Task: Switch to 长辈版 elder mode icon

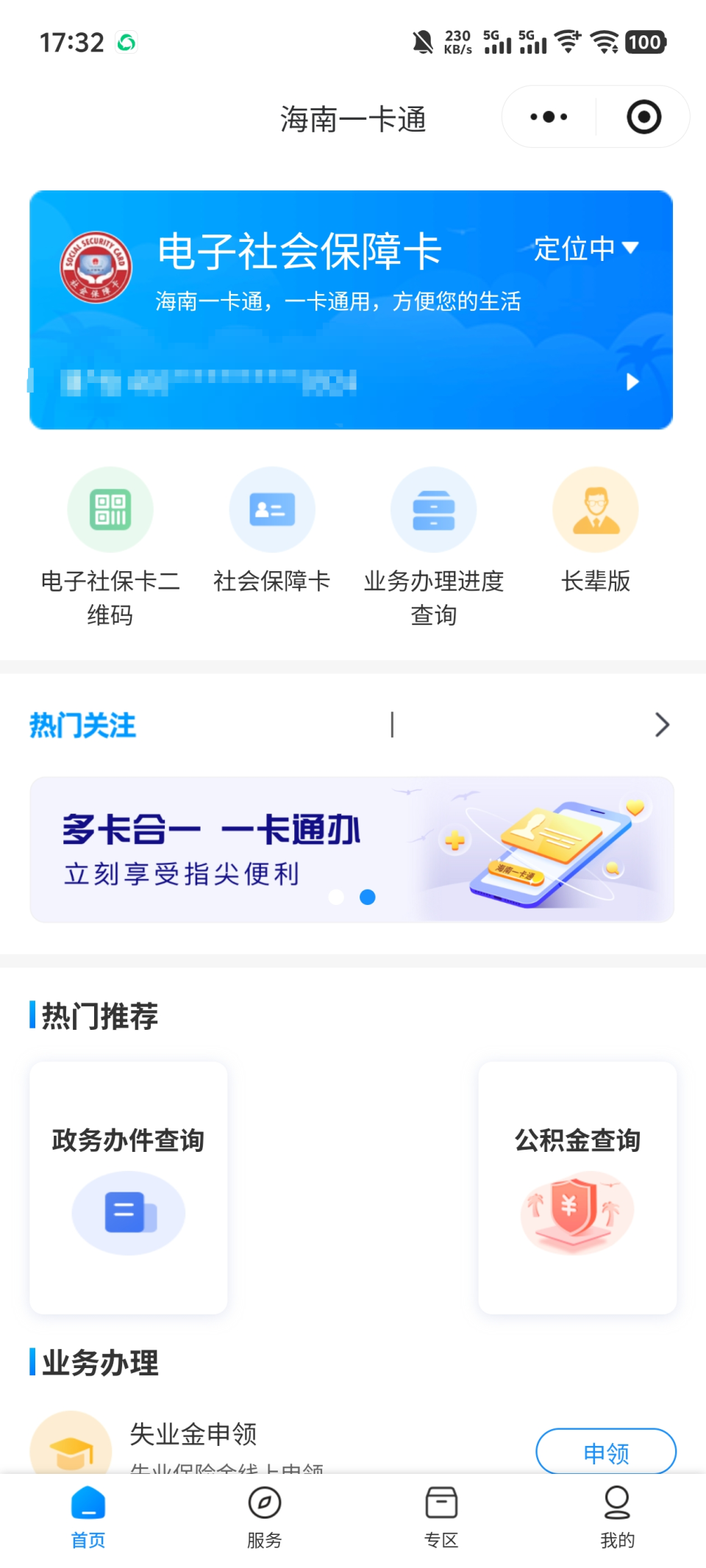Action: click(596, 509)
